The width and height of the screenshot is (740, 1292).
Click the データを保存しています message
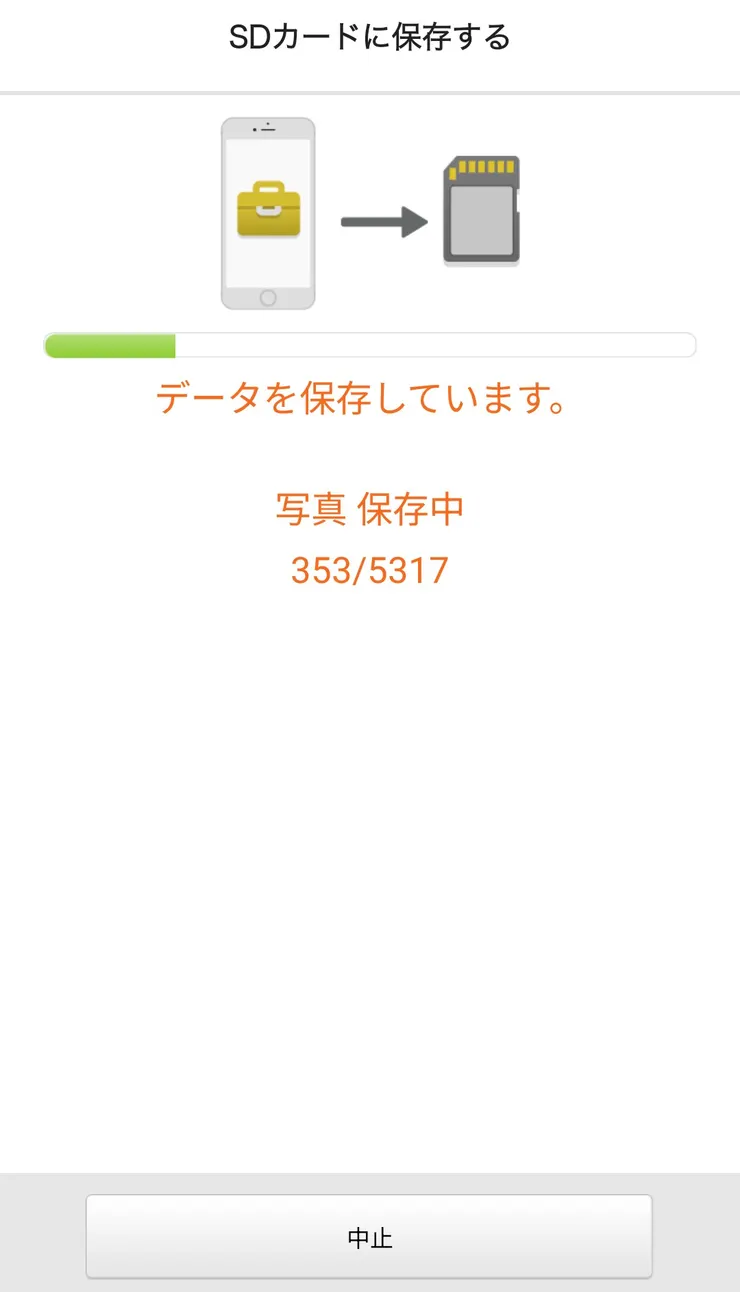[370, 397]
